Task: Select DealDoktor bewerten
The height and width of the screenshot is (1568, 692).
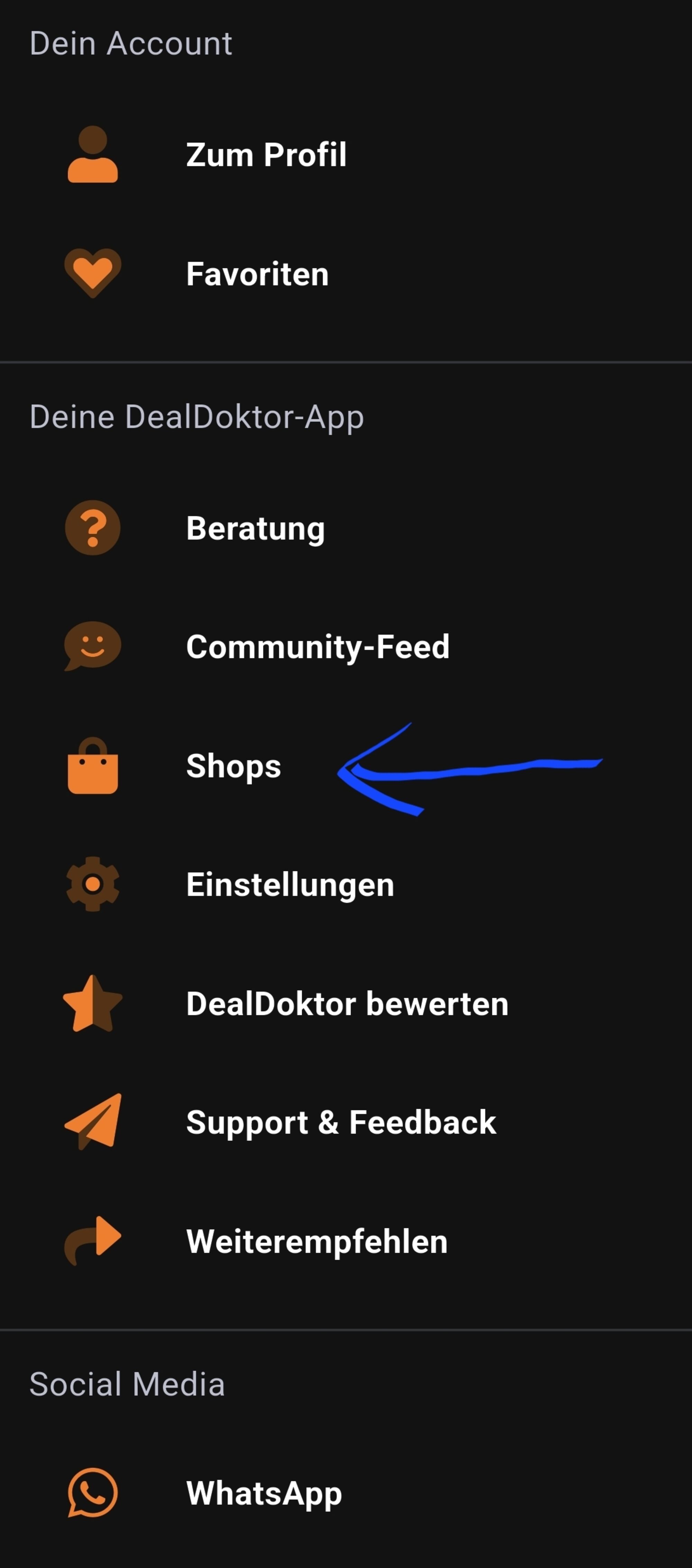Action: [x=347, y=1004]
